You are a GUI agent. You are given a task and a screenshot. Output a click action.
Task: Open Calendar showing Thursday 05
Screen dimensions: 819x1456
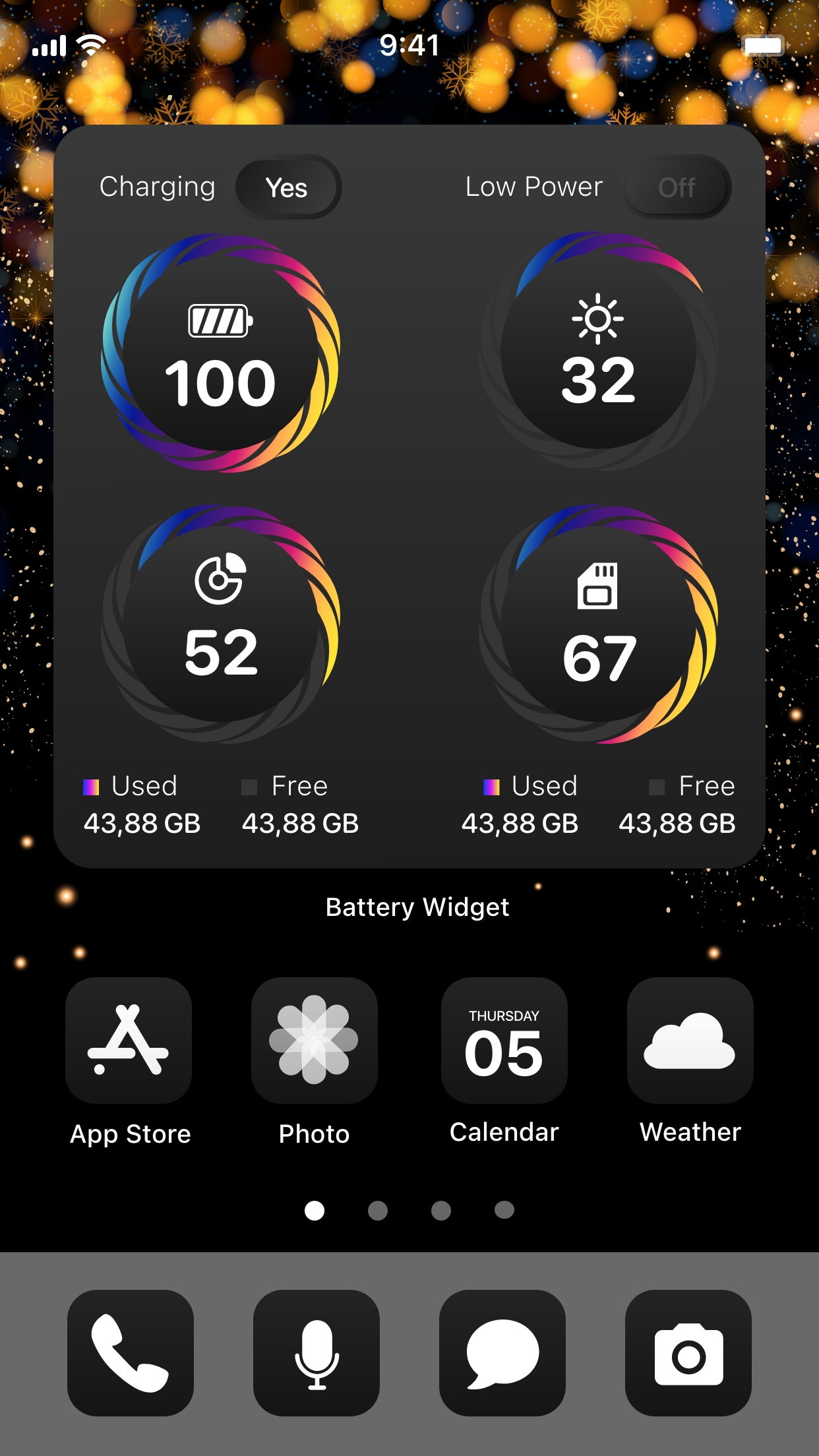point(504,1041)
